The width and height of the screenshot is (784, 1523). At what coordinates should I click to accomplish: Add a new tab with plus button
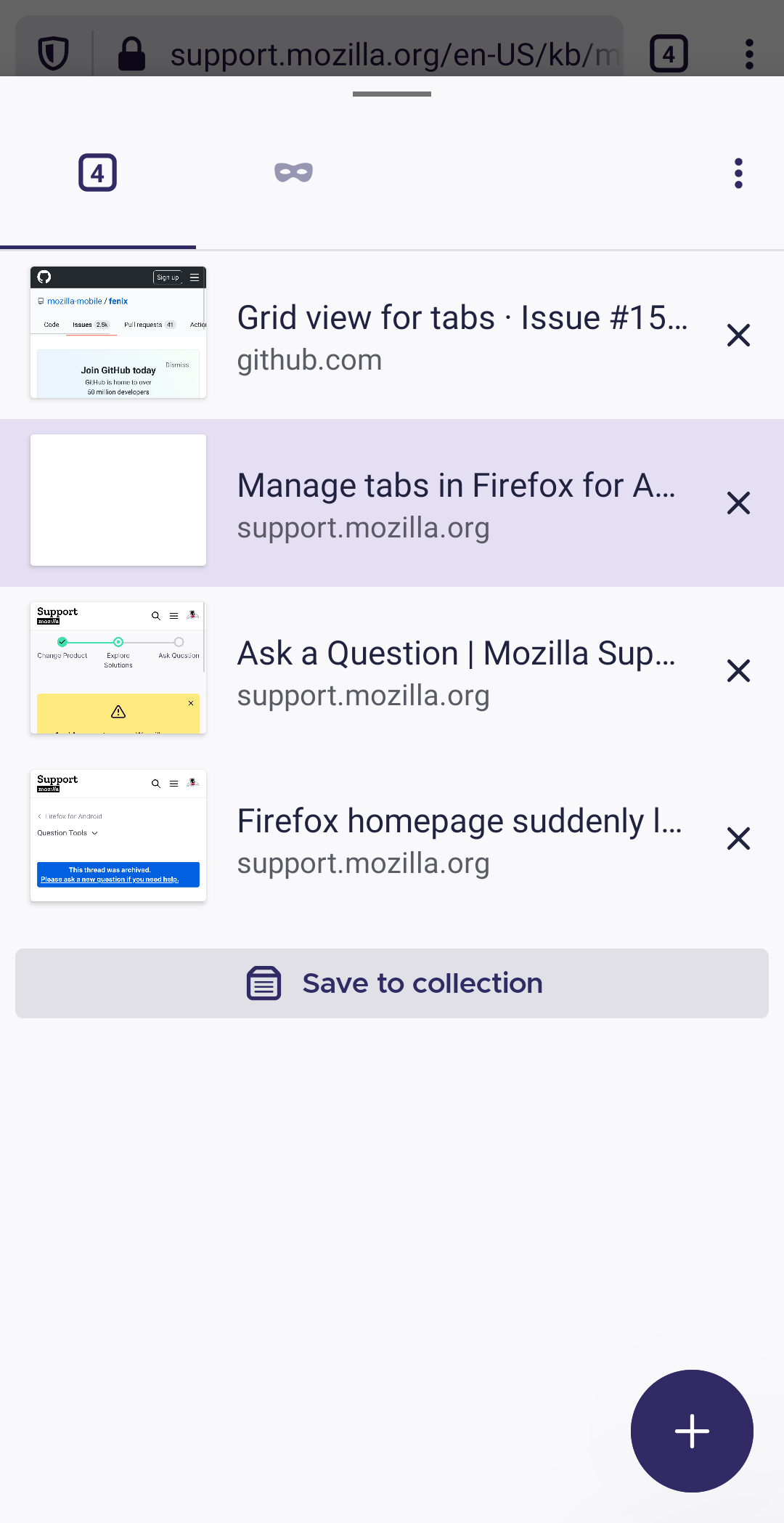[x=692, y=1431]
